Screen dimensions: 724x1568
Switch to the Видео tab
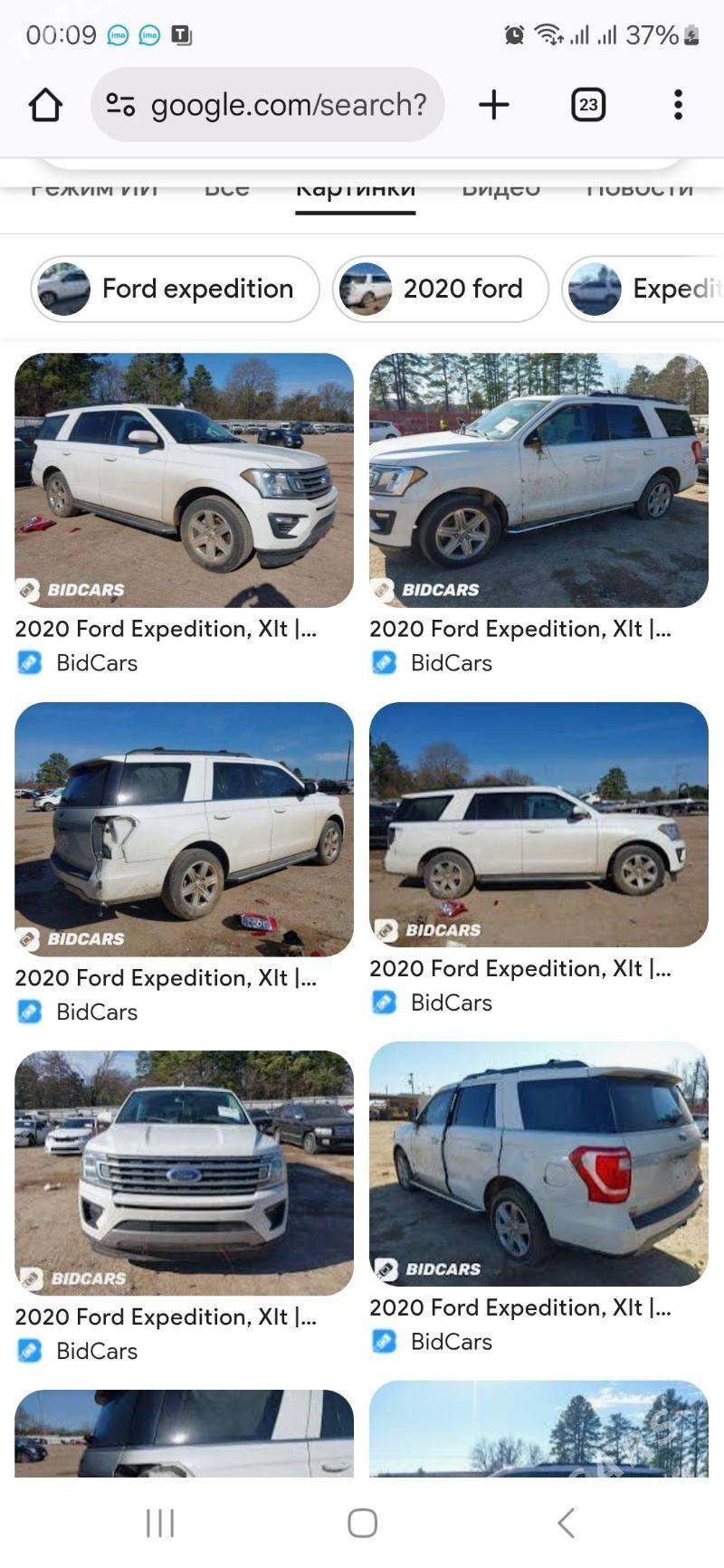(500, 188)
